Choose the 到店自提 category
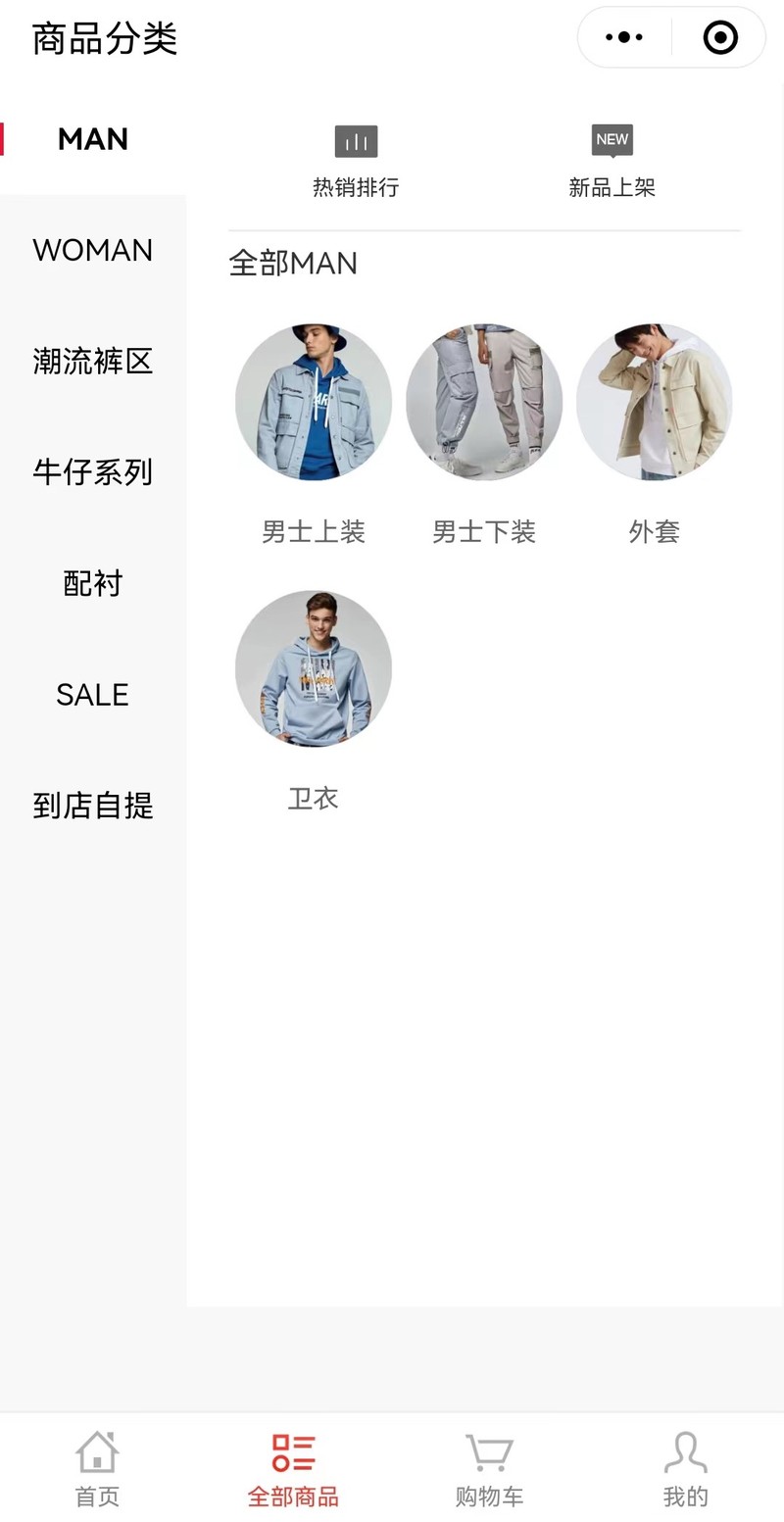Viewport: 784px width, 1522px height. (93, 806)
